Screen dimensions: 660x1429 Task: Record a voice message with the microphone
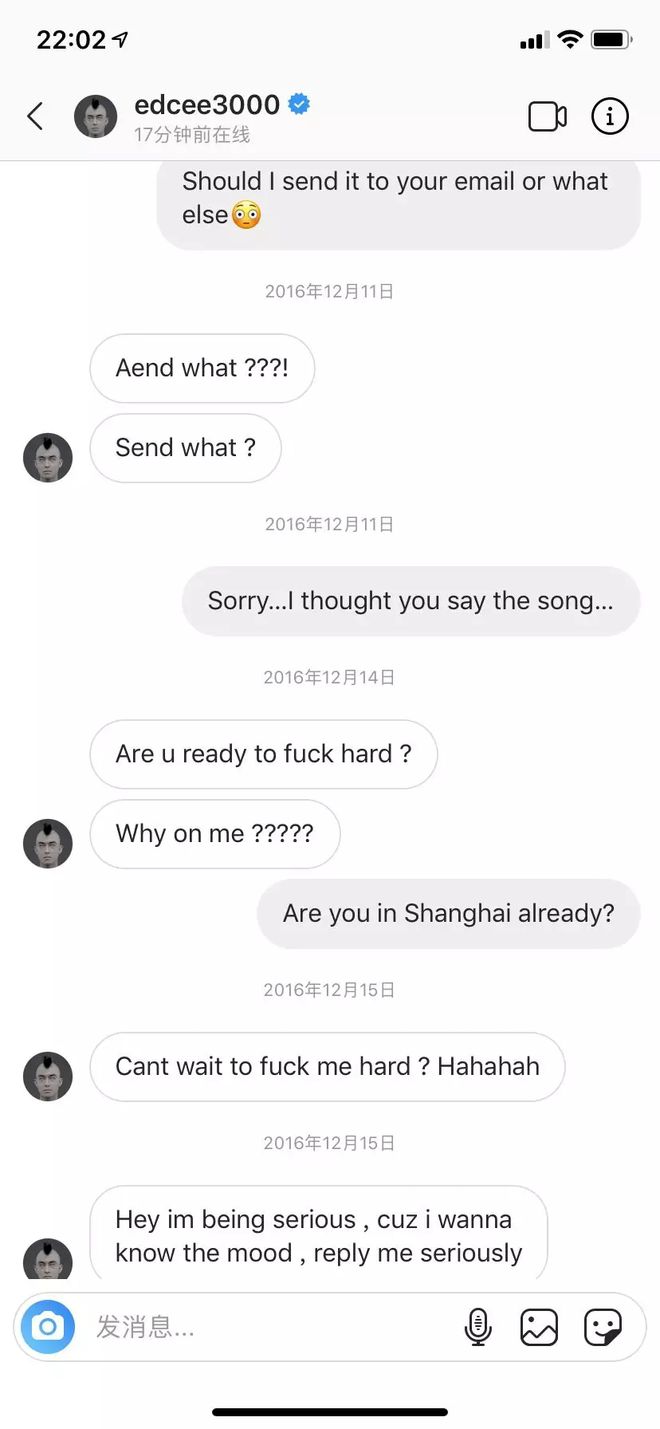coord(478,1327)
